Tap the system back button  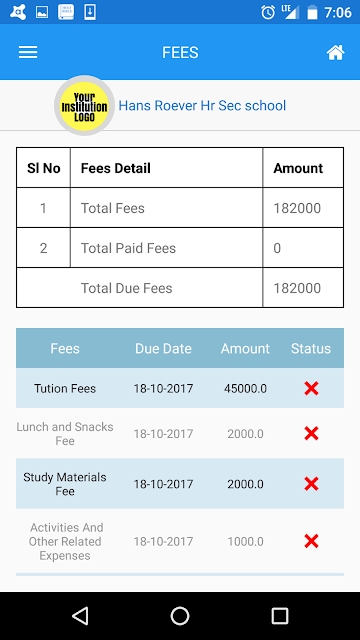[80, 616]
